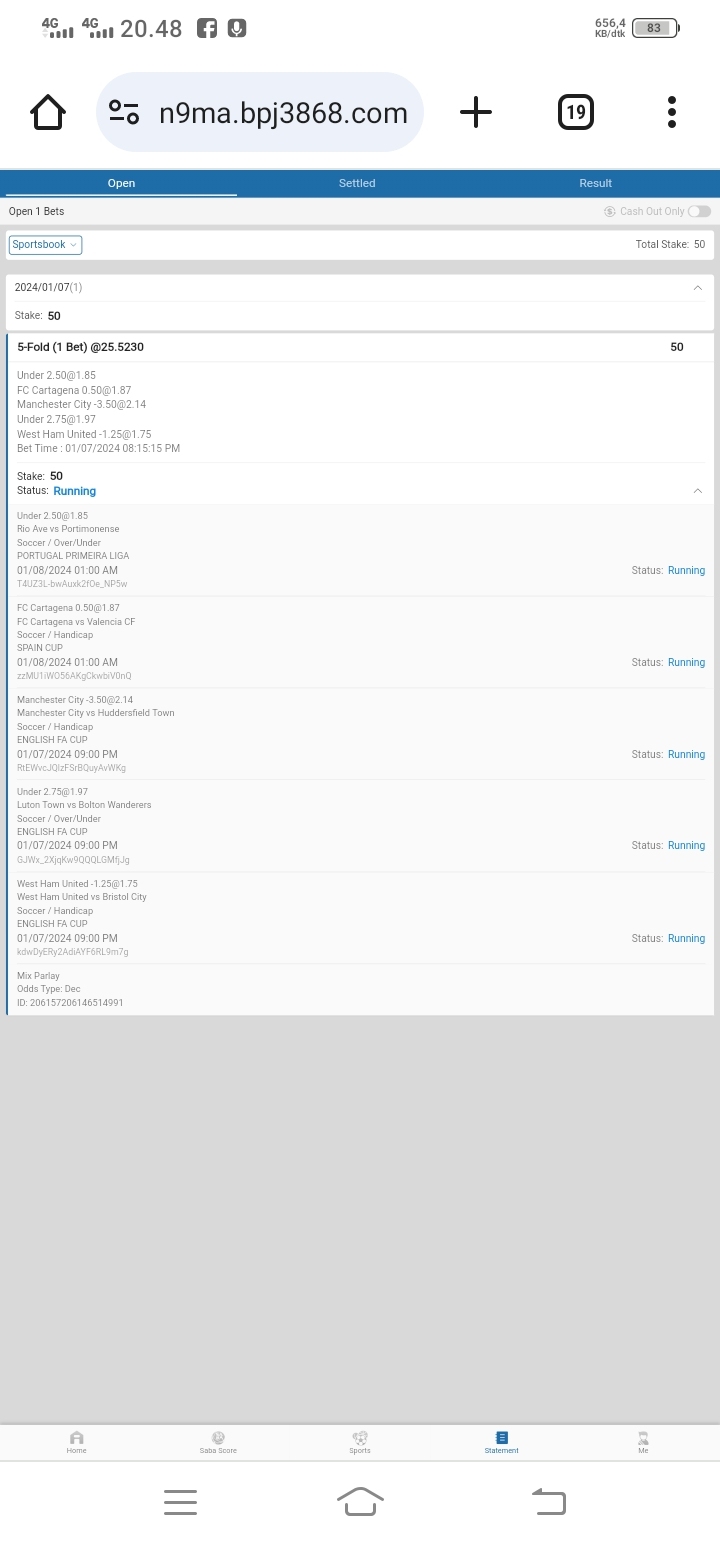Screen dimensions: 720x1544
Task: Open the Me profile tab
Action: pos(643,1442)
